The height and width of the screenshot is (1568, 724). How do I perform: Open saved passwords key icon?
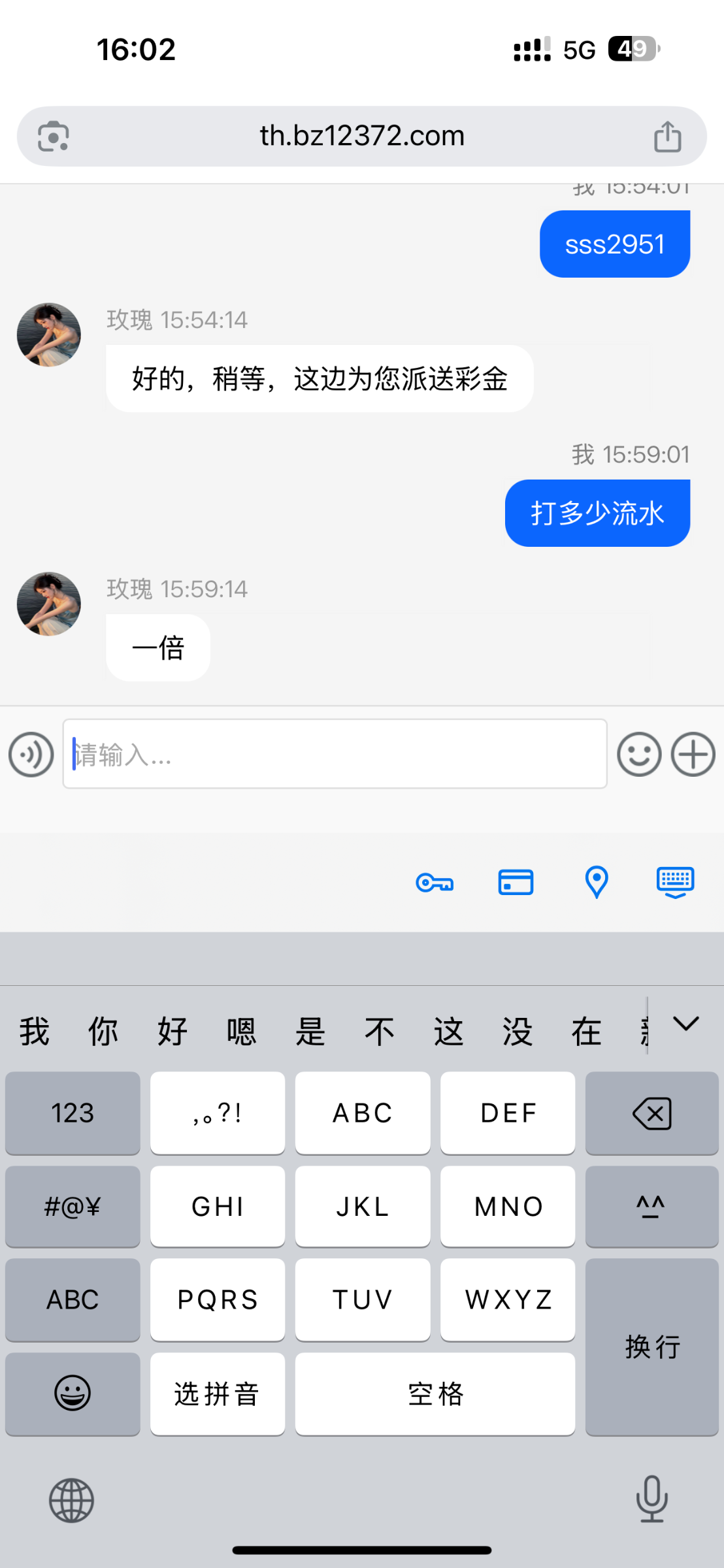tap(435, 883)
